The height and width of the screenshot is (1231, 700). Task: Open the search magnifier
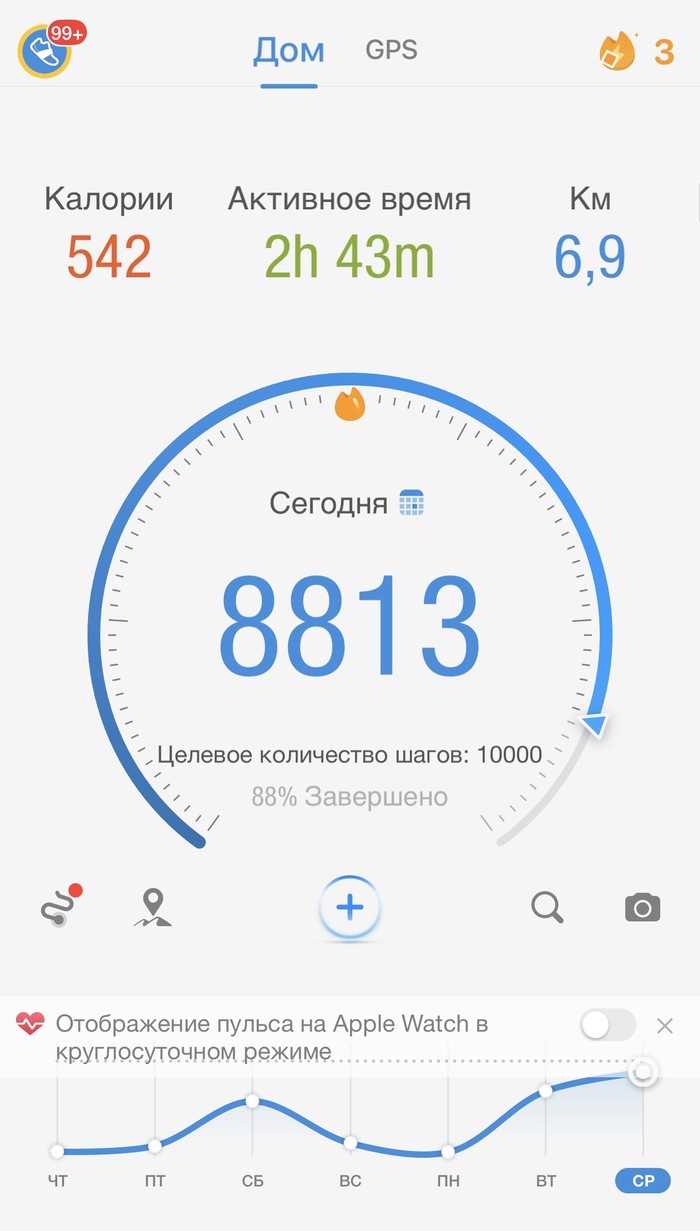(547, 907)
